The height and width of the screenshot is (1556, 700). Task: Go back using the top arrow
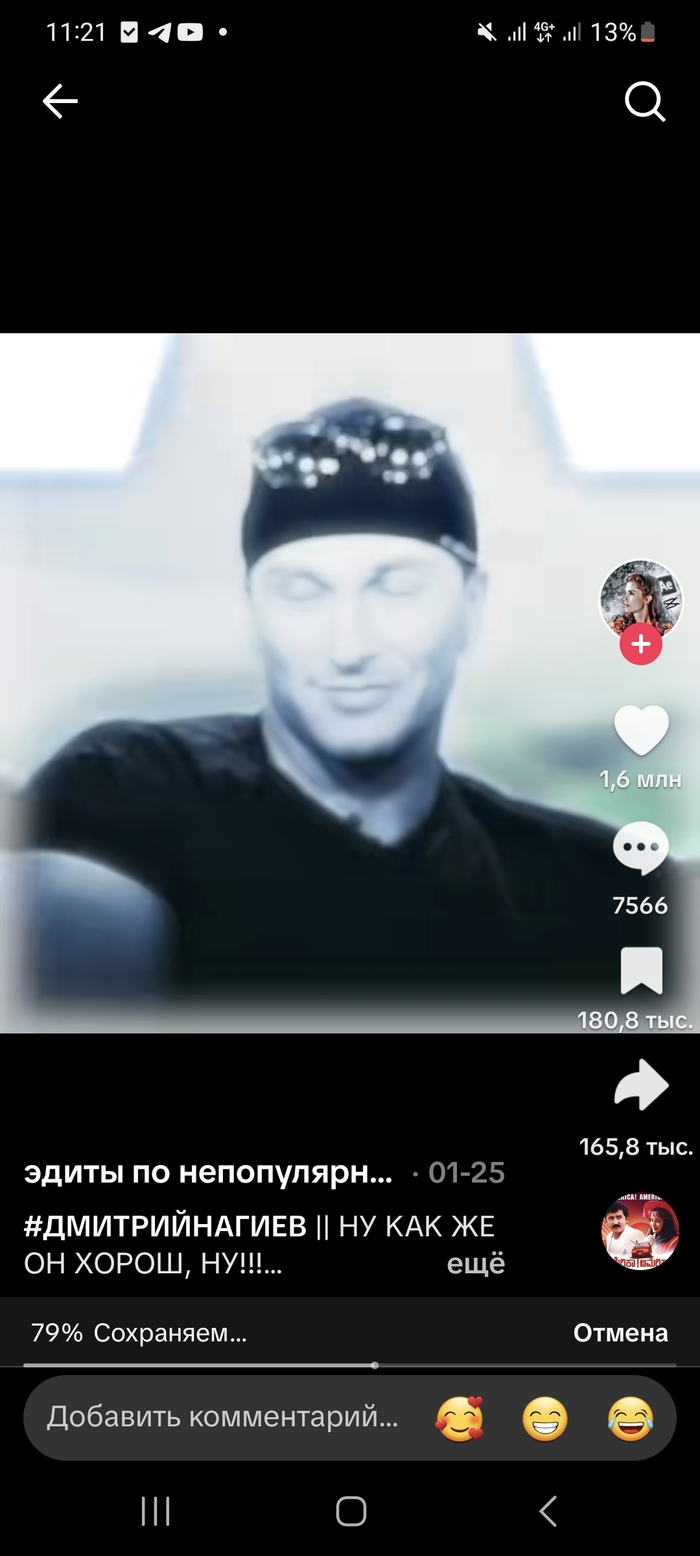[60, 101]
